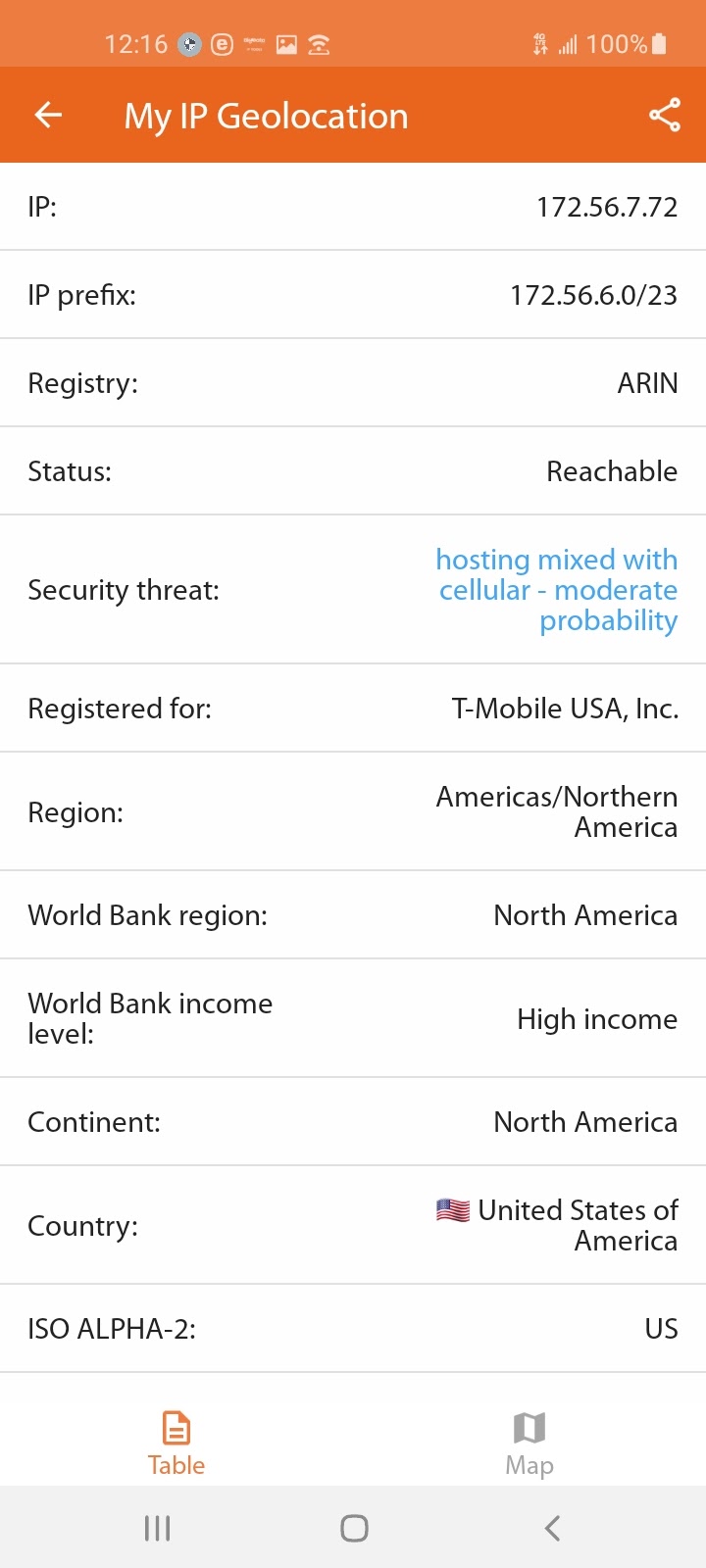Switch to the Map tab
706x1568 pixels.
(529, 1443)
